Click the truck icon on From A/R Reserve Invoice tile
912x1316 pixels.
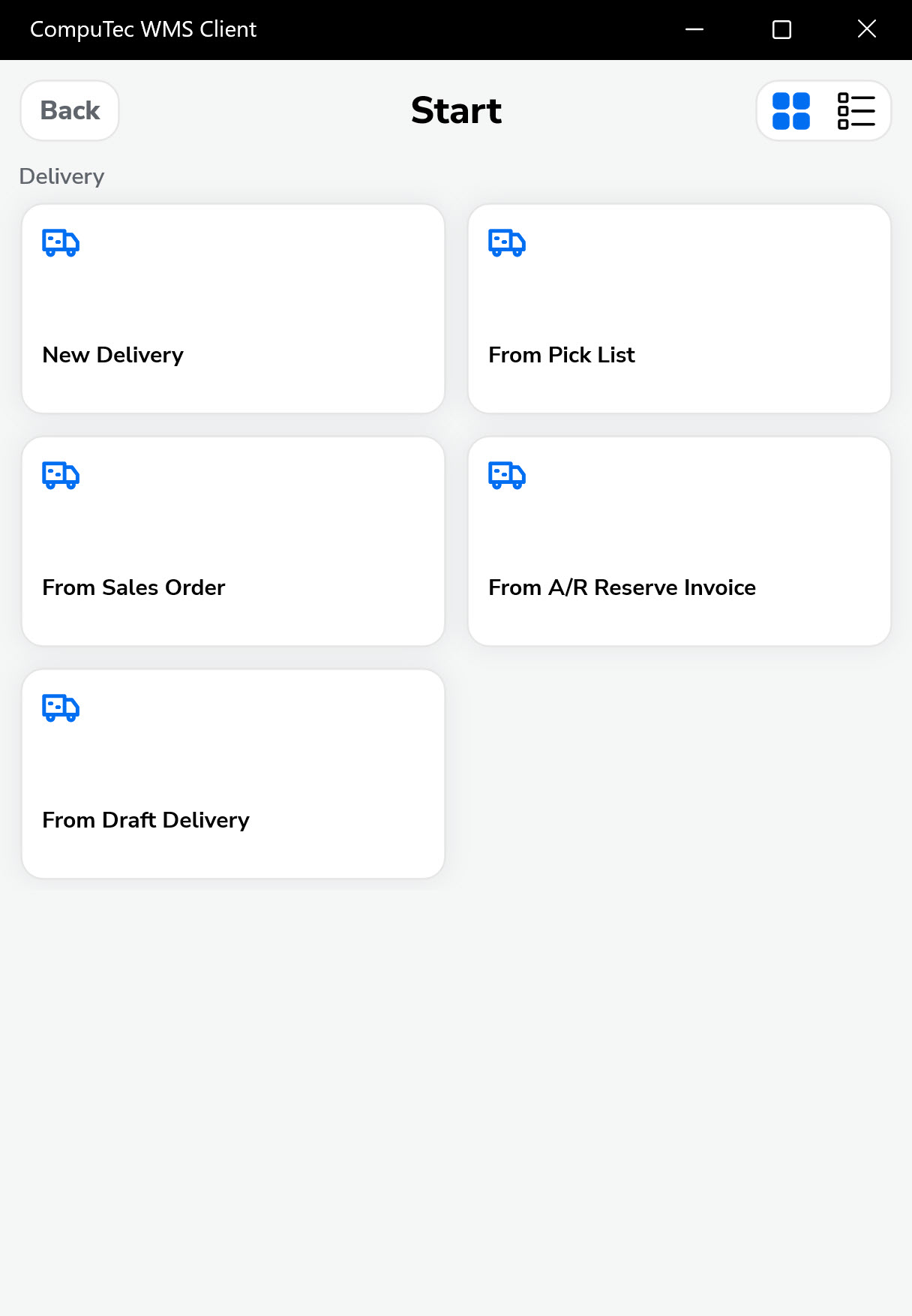(x=506, y=476)
